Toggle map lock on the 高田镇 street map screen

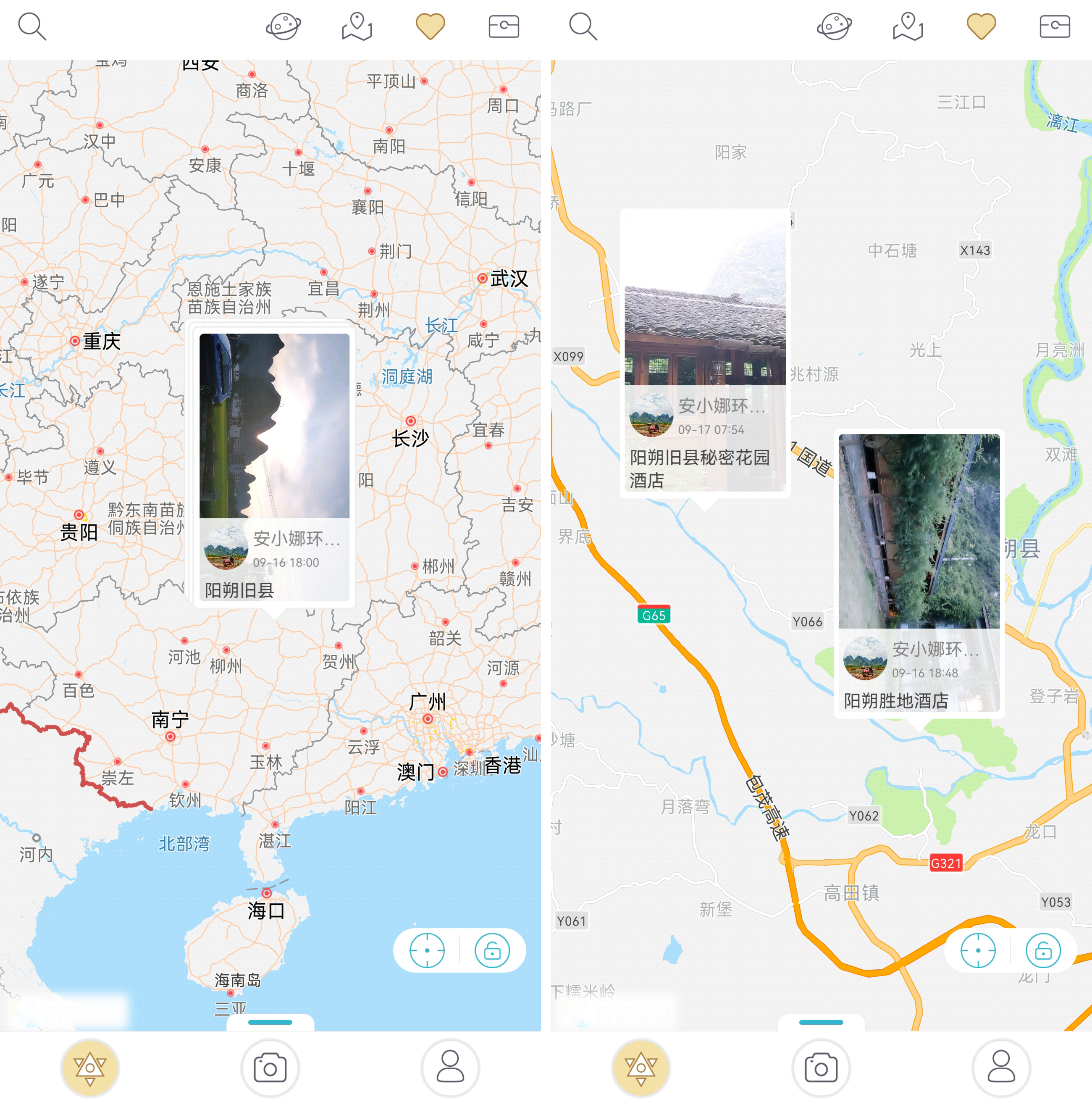(1043, 950)
